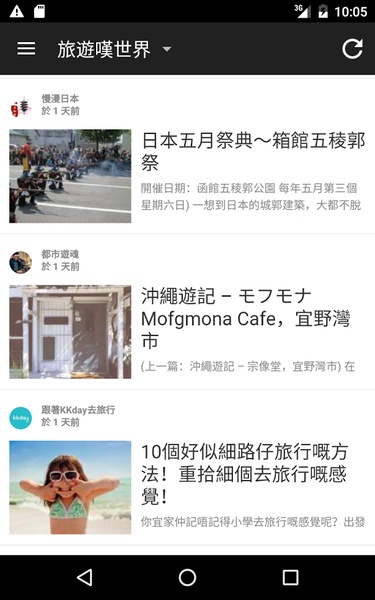View author 慢漫日本 profile
Viewport: 375px width, 600px height.
tap(60, 99)
